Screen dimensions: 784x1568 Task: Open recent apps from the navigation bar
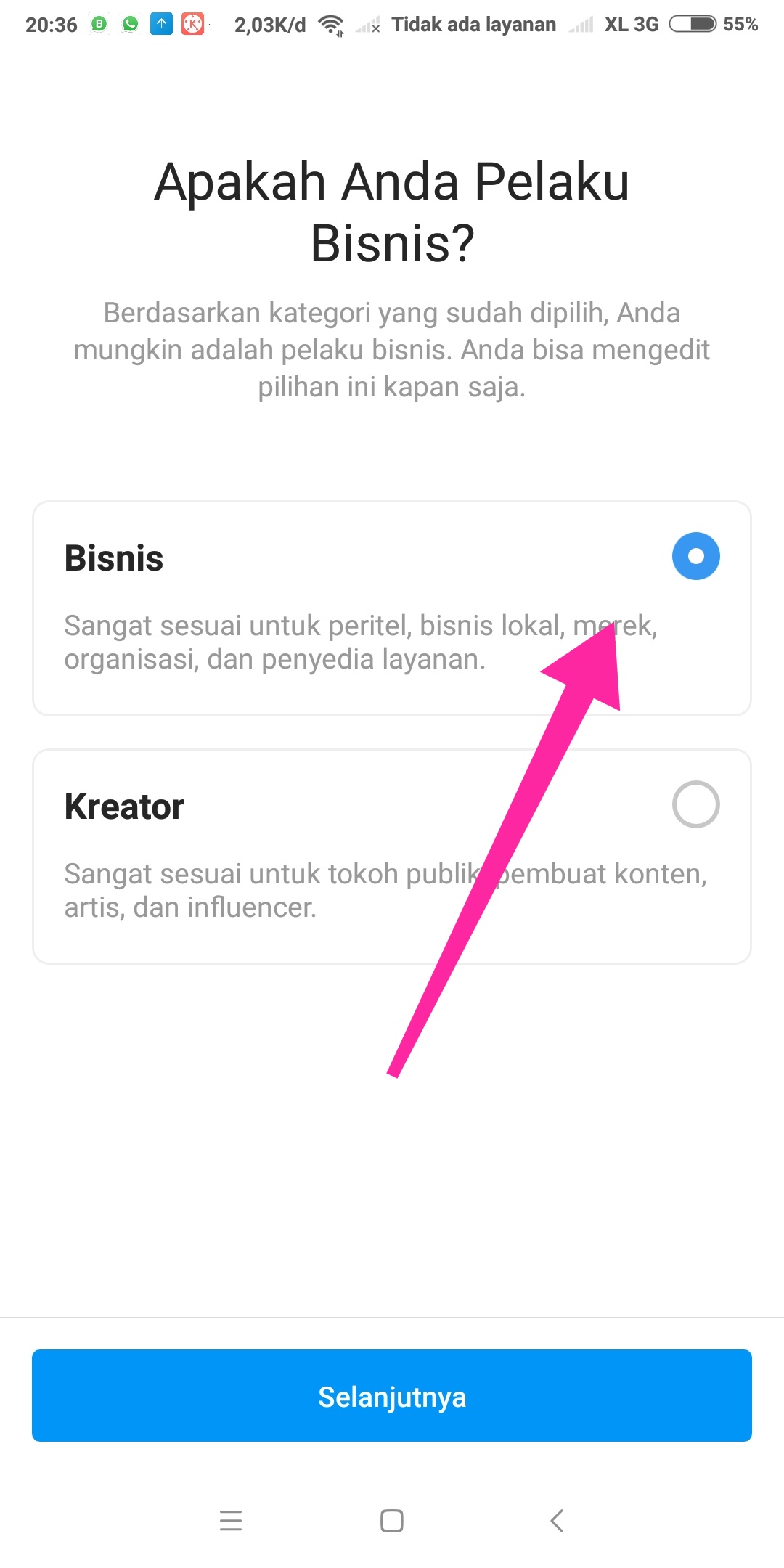[231, 1520]
